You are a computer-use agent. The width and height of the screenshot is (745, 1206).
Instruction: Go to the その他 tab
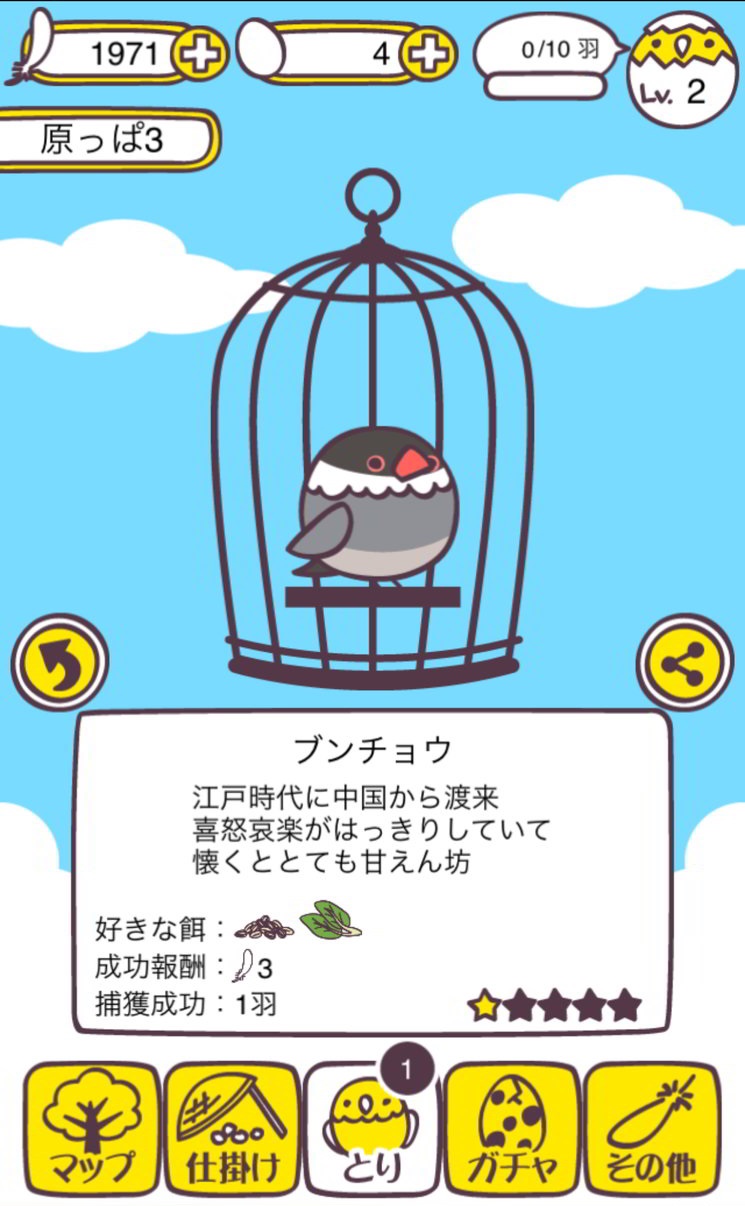652,1130
